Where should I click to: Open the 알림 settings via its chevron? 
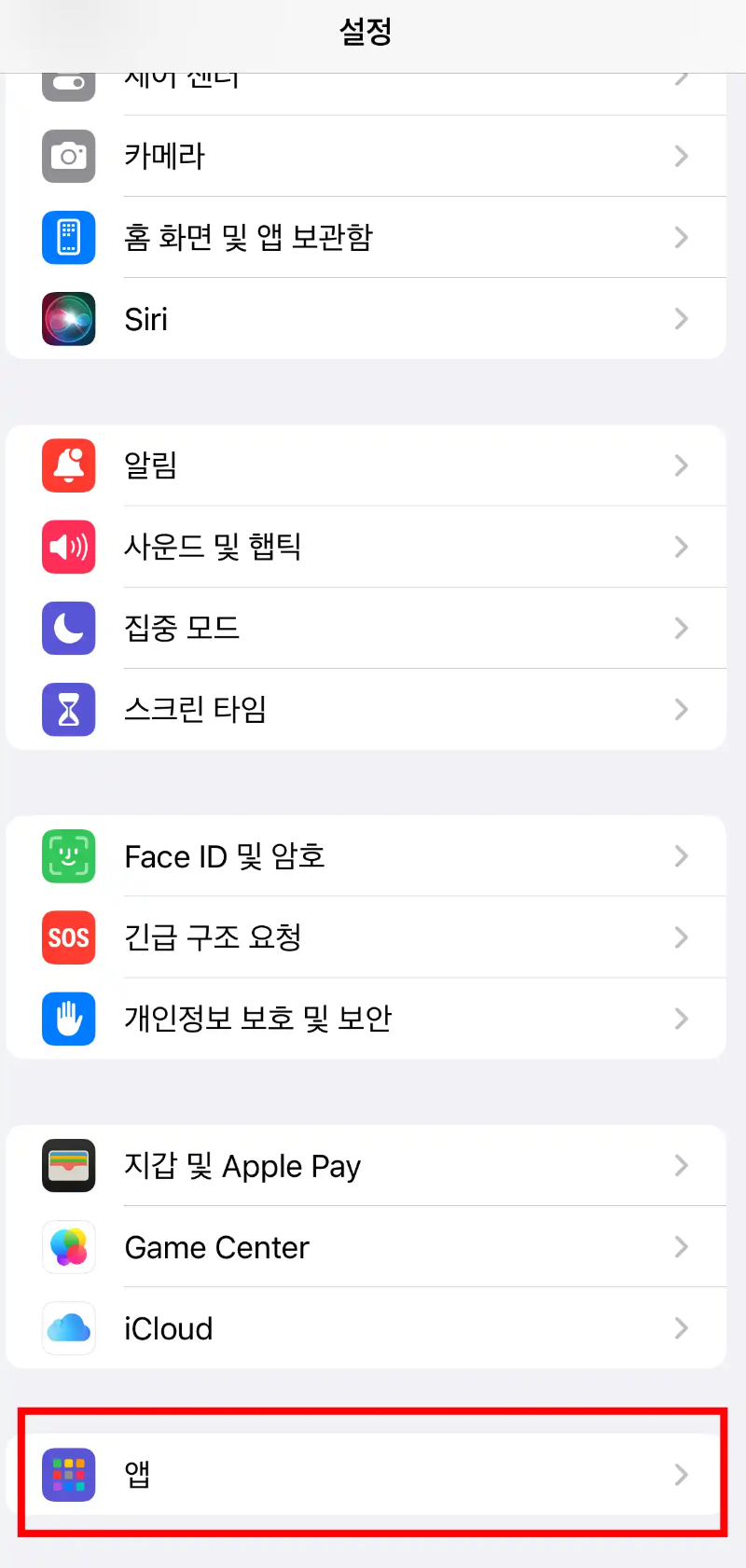681,465
